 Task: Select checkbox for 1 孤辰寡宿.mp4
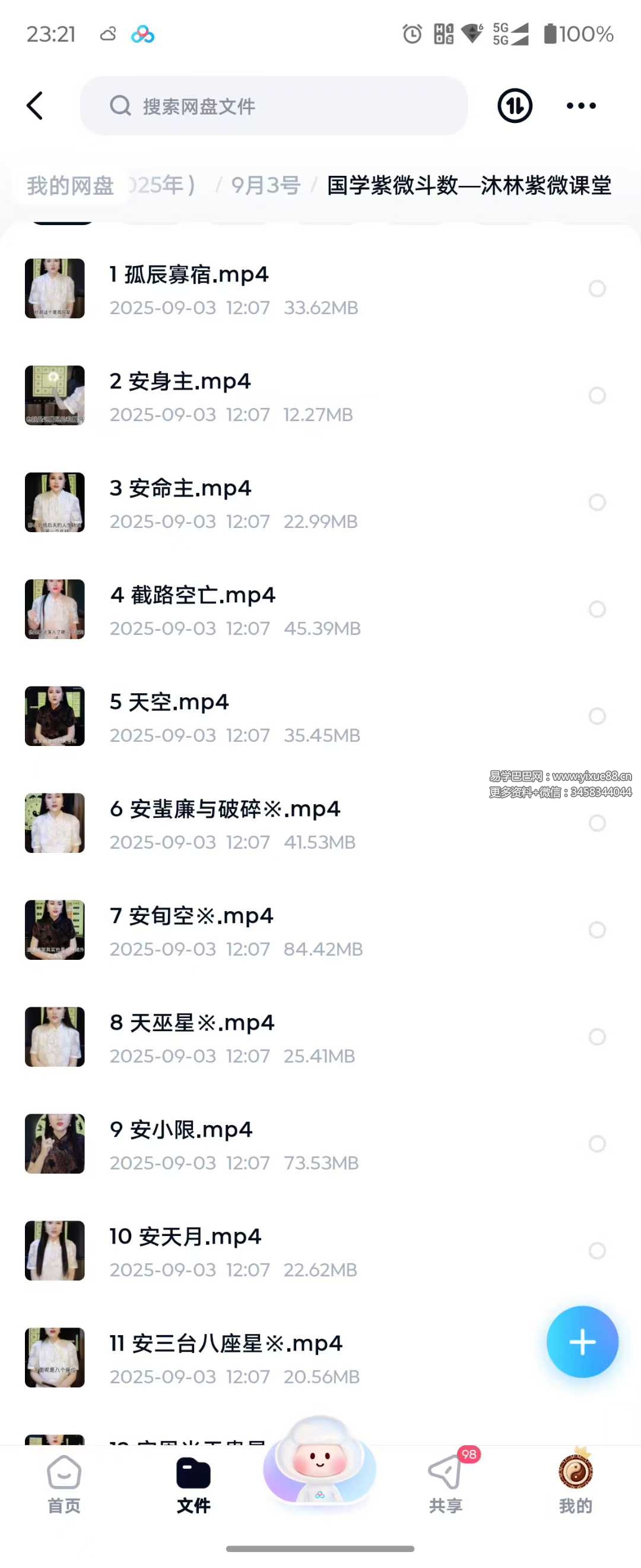pos(598,289)
